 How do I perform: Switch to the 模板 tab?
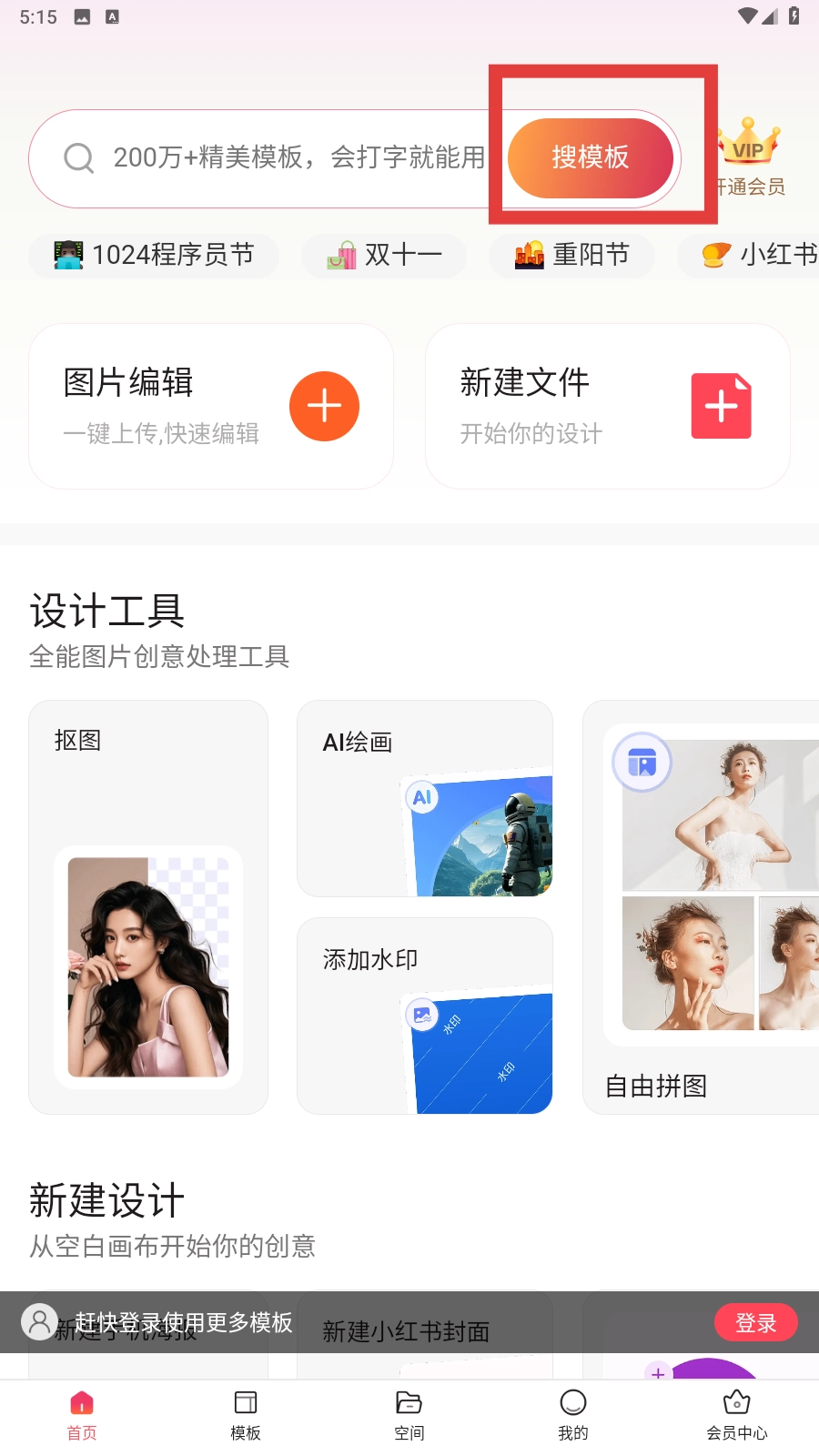click(246, 1415)
